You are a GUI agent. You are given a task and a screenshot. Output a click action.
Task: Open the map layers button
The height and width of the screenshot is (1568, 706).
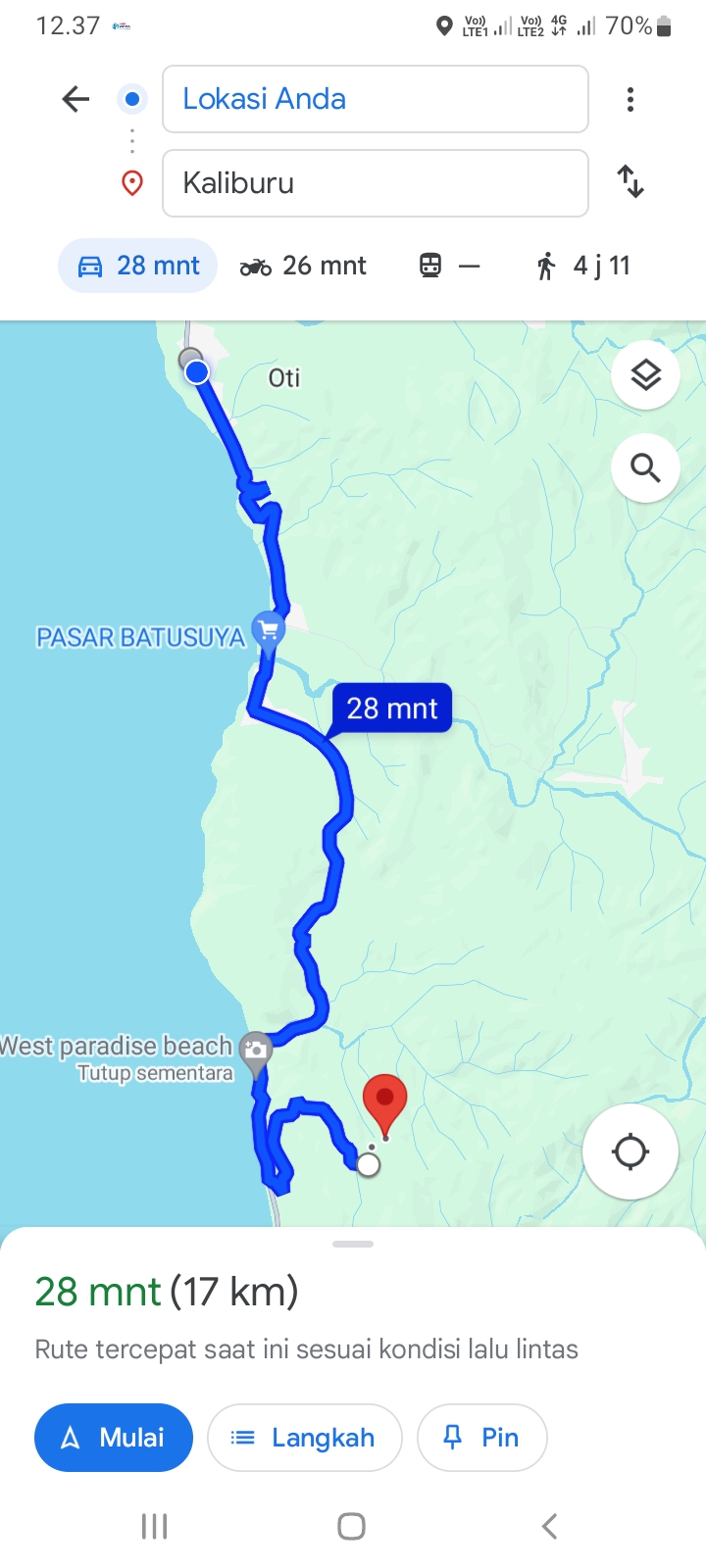click(645, 374)
